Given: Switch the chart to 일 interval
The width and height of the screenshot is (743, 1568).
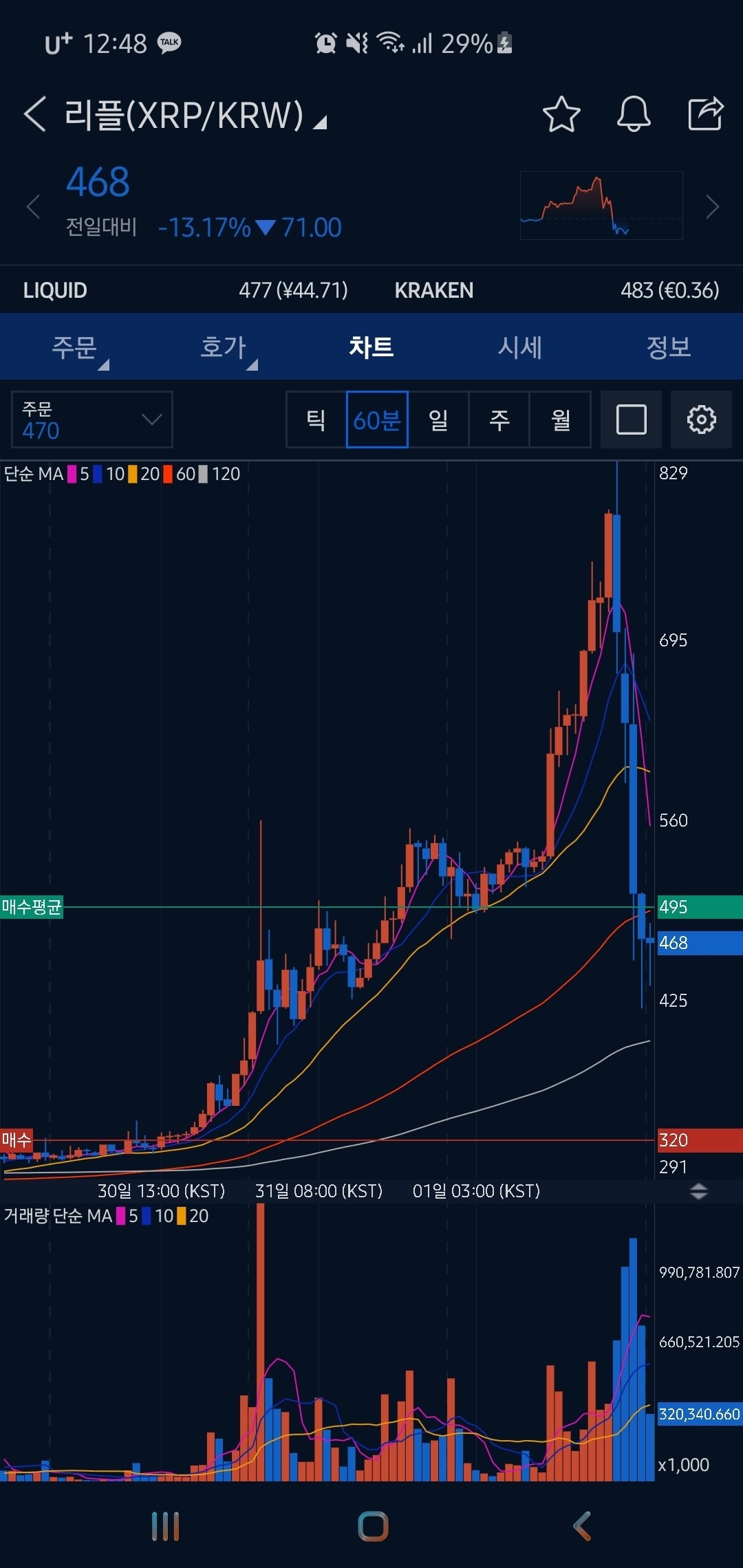Looking at the screenshot, I should (438, 420).
